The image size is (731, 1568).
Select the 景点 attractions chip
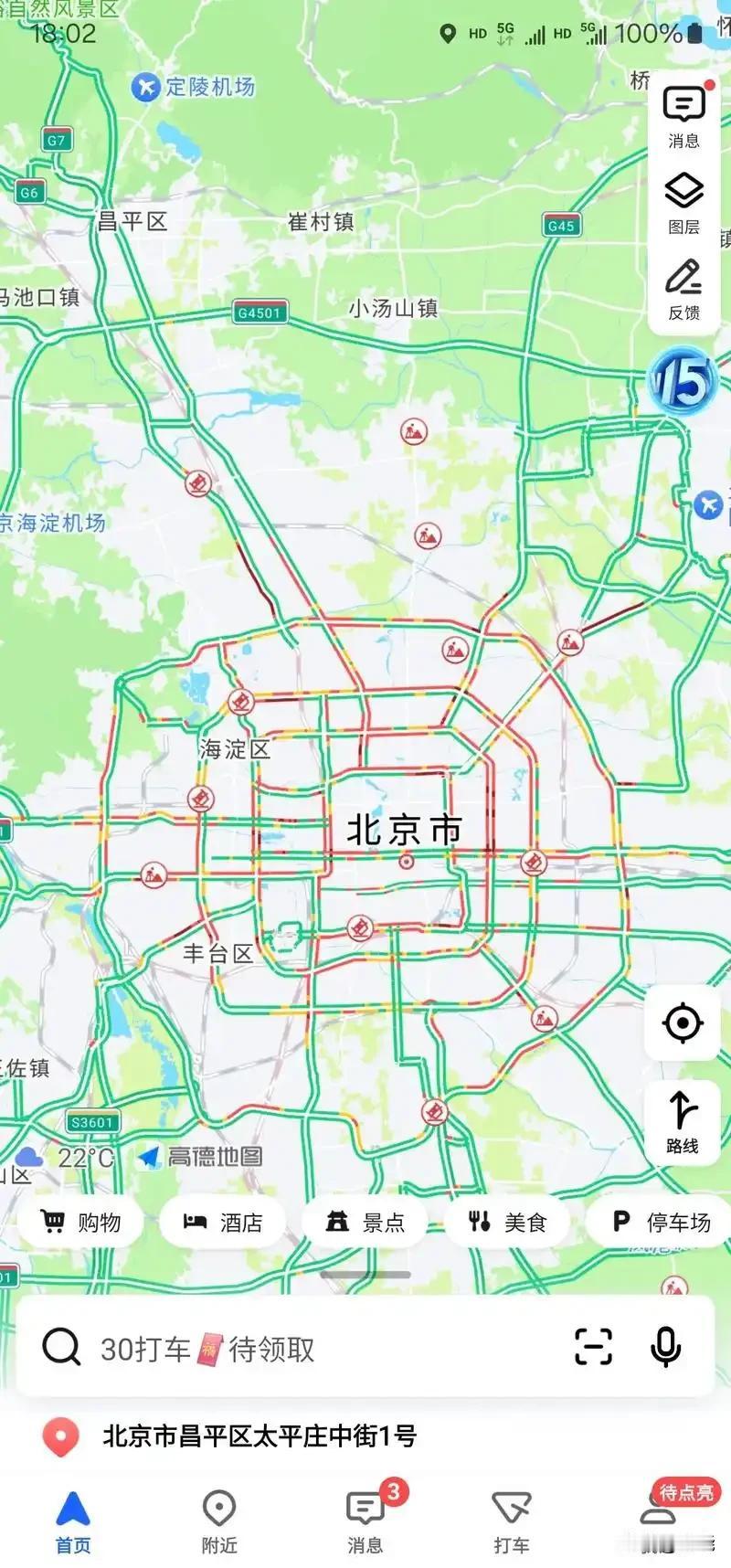[365, 1222]
